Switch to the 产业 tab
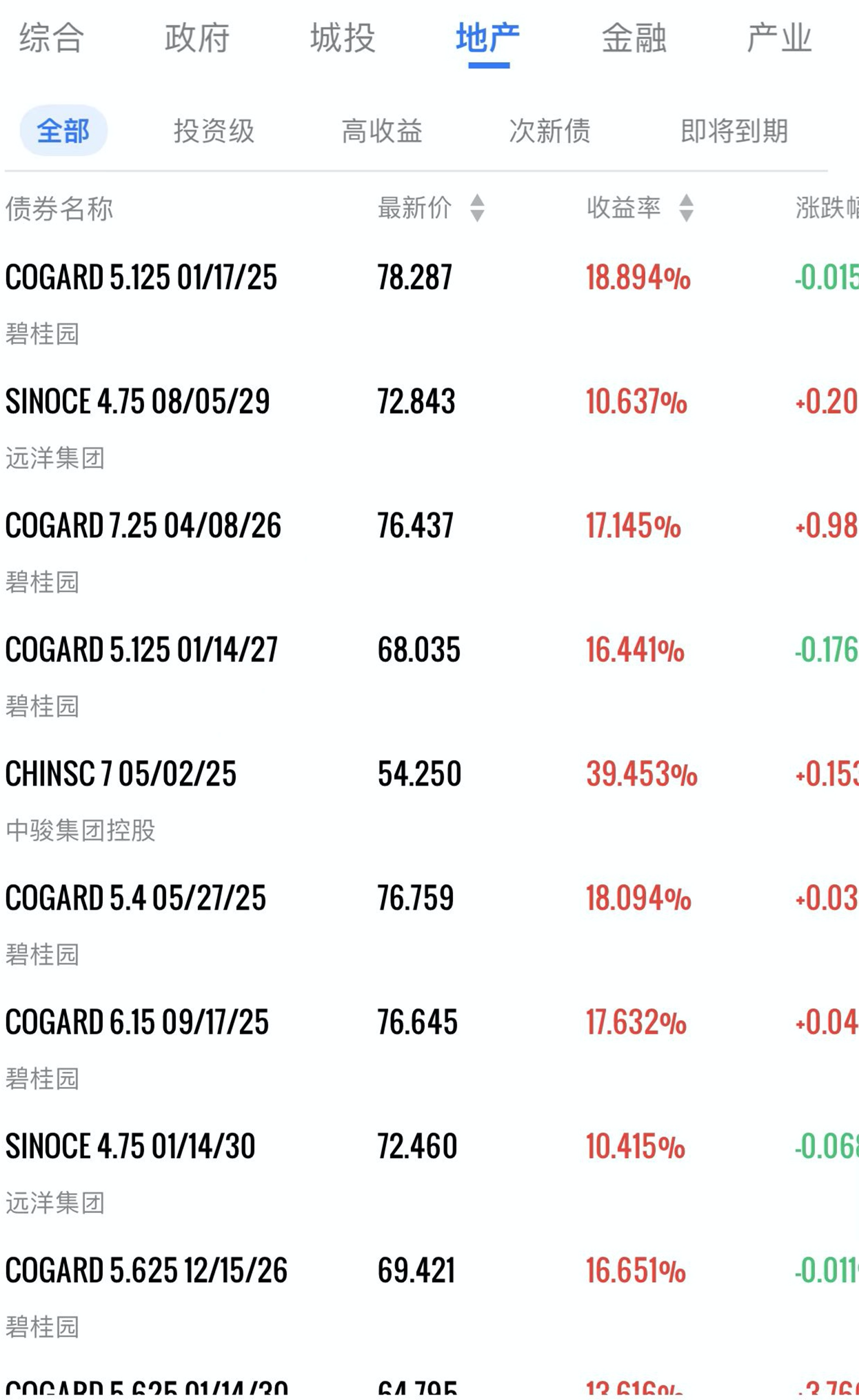Viewport: 859px width, 1400px height. pos(780,38)
